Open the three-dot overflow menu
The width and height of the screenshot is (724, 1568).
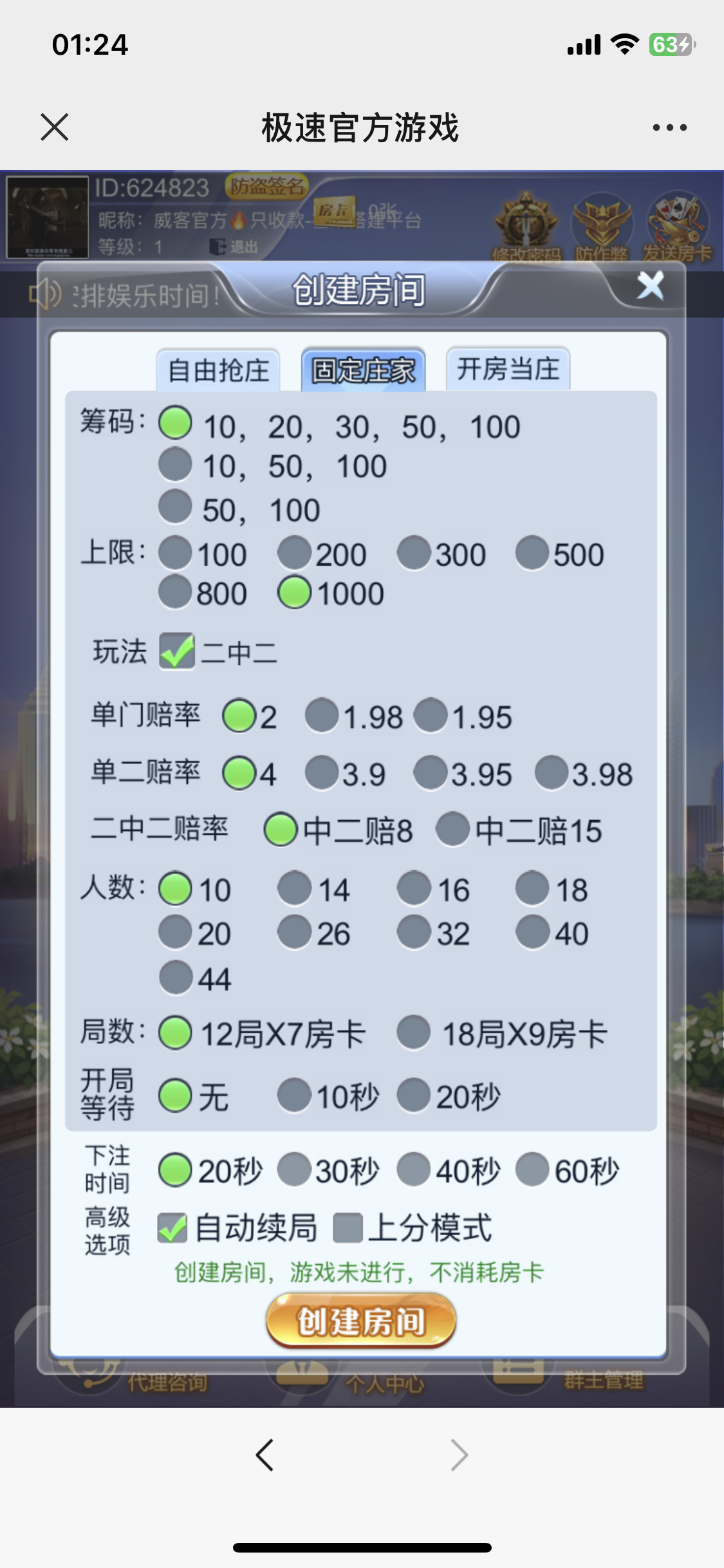[x=669, y=127]
